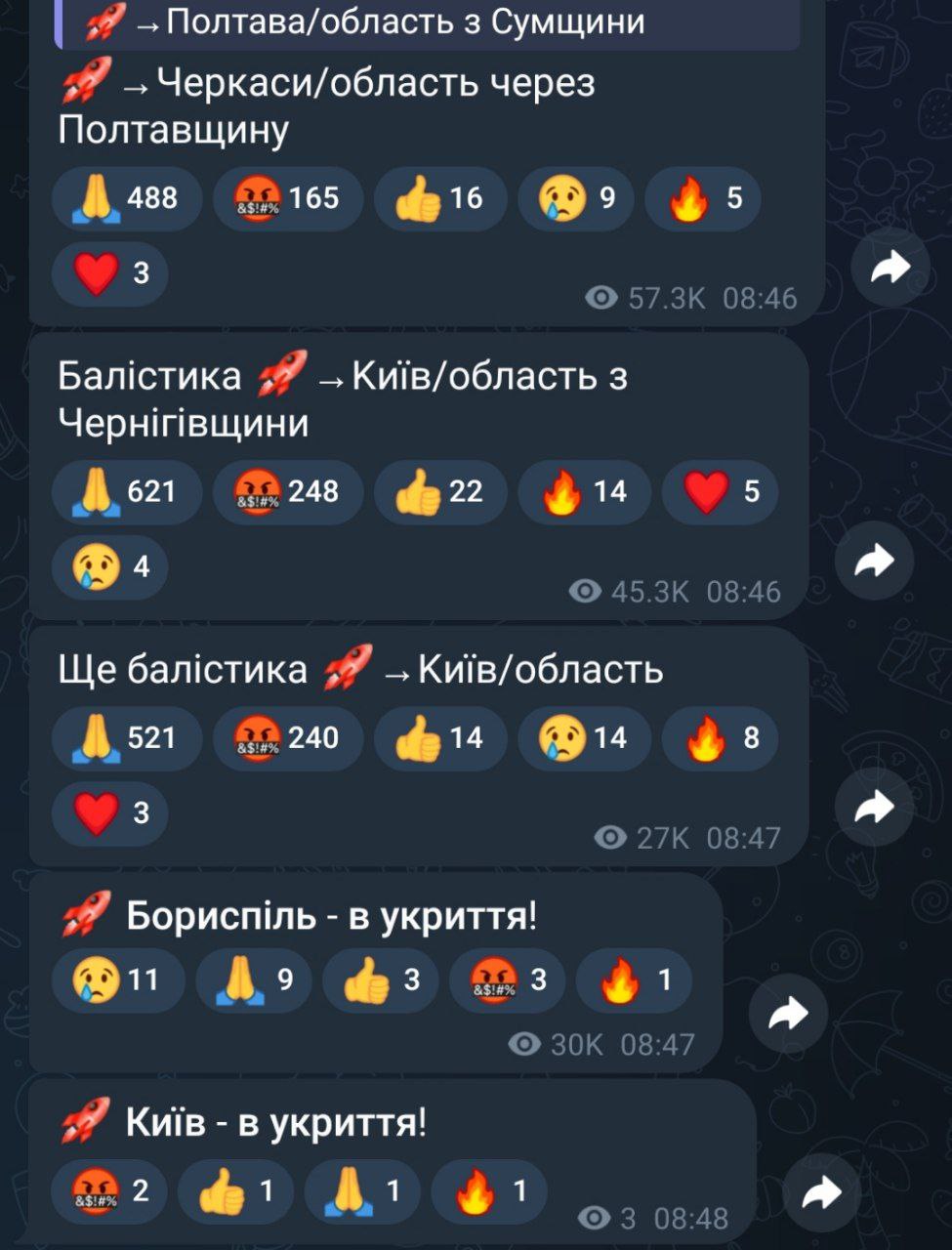Forward the Київ/область з Чернігівщини message
This screenshot has height=1250, width=952.
(x=874, y=561)
